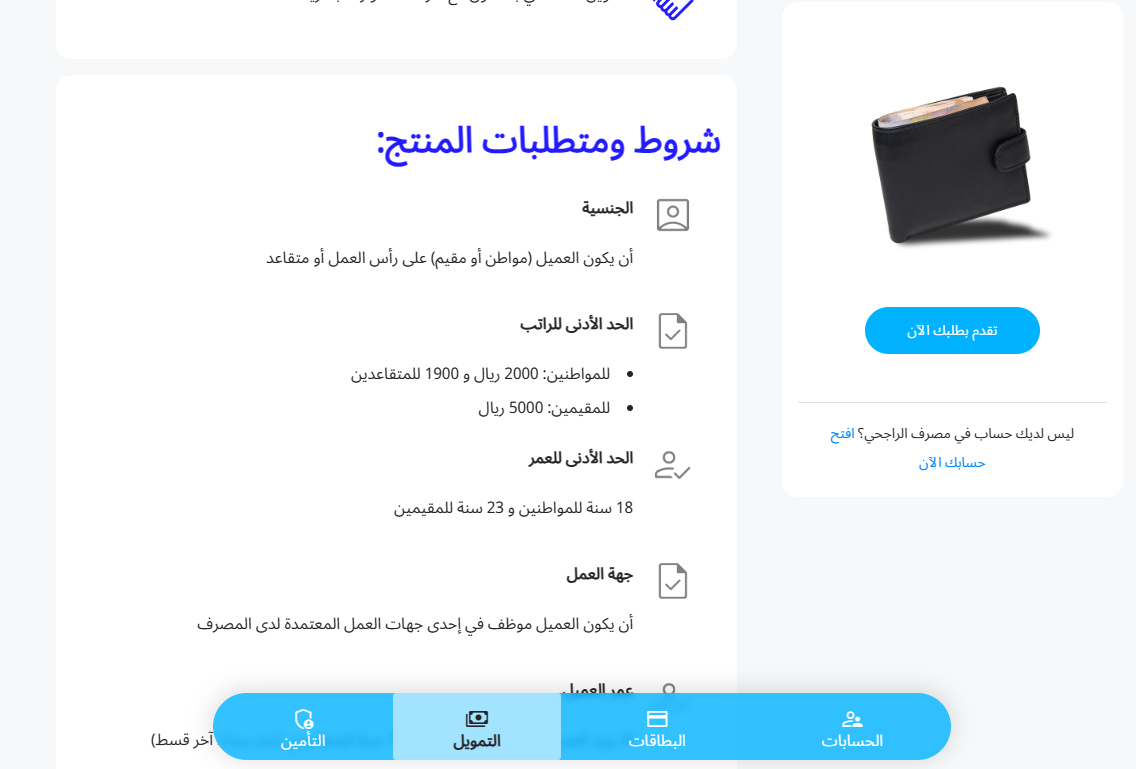
Task: Switch to the البطاقات (Cards) tab
Action: pyautogui.click(x=657, y=728)
